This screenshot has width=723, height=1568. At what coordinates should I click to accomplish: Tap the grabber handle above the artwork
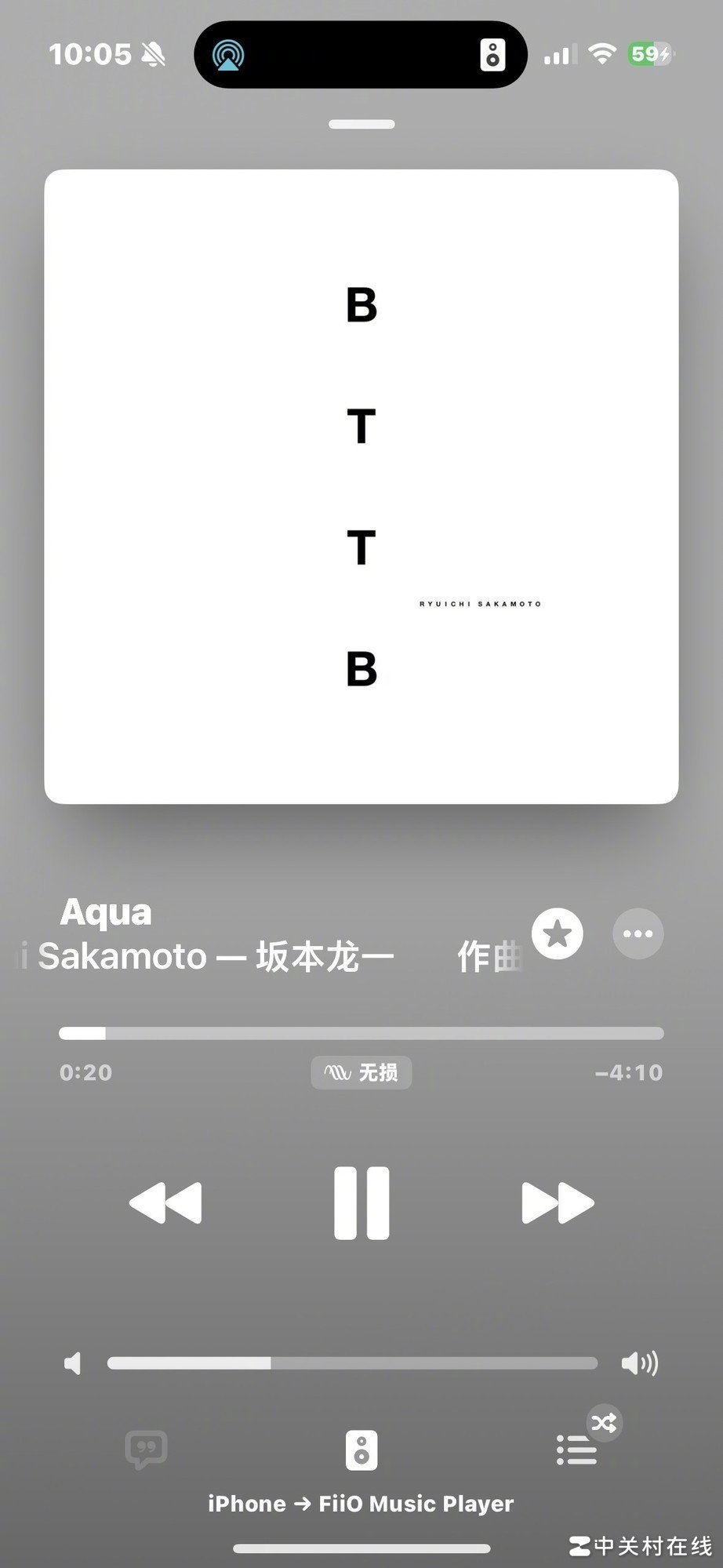[x=361, y=124]
